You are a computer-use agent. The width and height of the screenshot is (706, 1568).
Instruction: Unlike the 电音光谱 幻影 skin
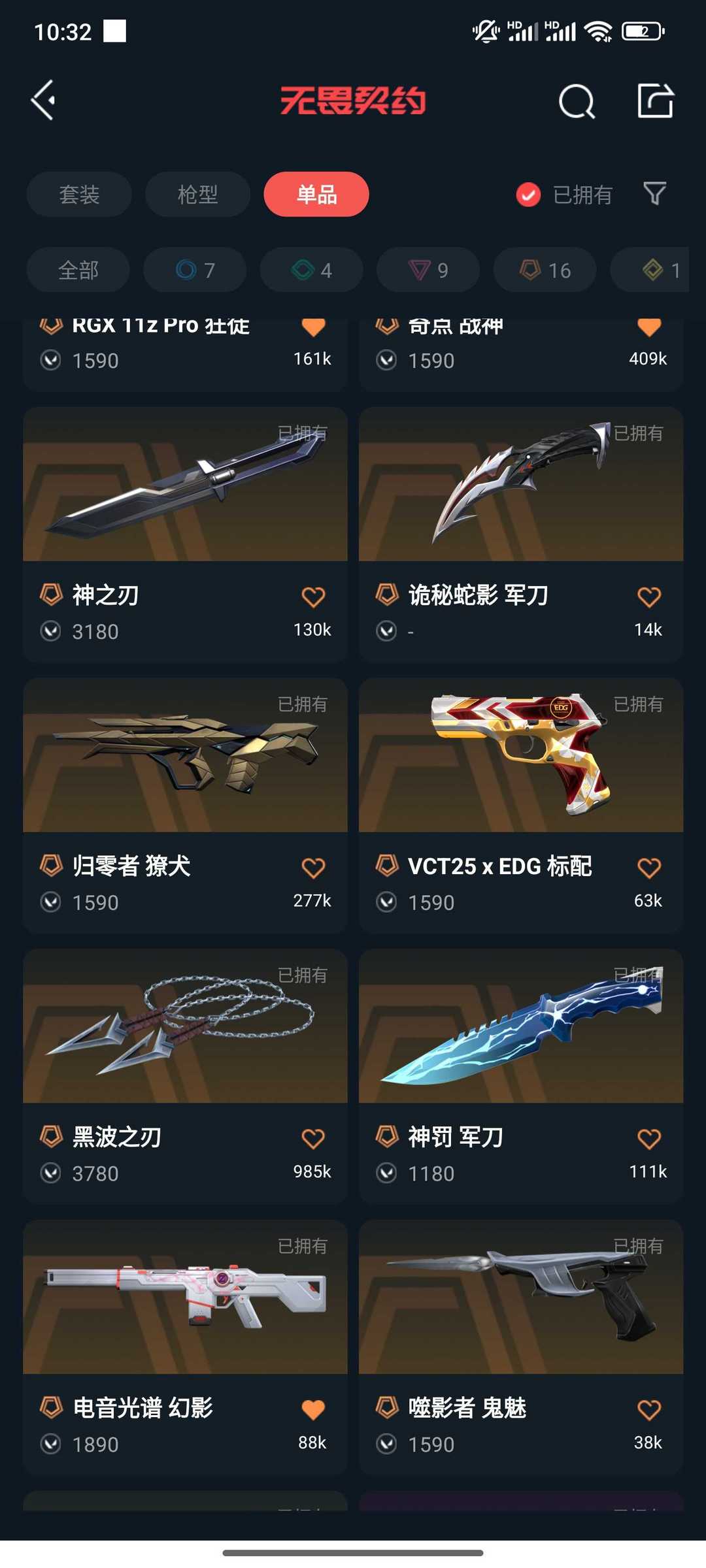tap(313, 1409)
